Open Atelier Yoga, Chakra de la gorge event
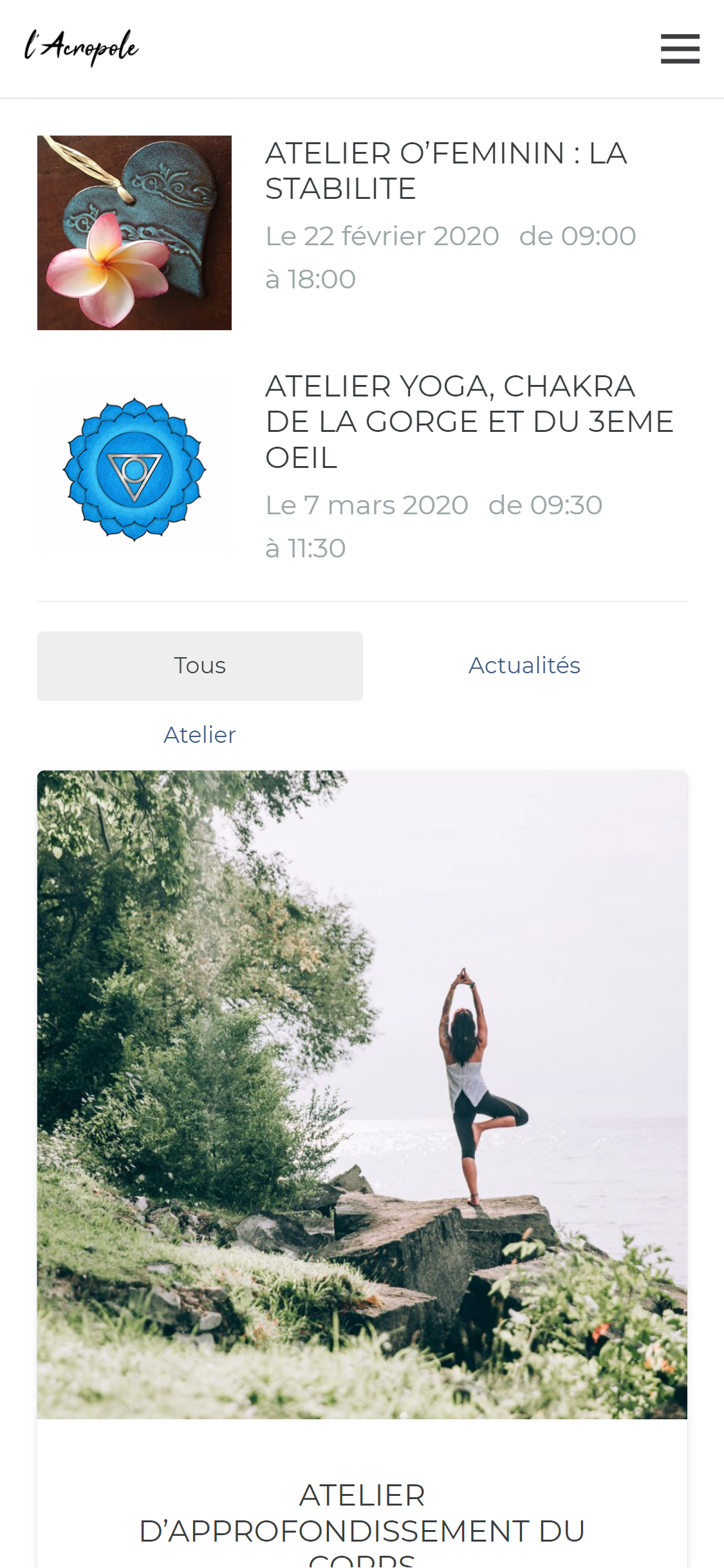The height and width of the screenshot is (1568, 724). 470,422
